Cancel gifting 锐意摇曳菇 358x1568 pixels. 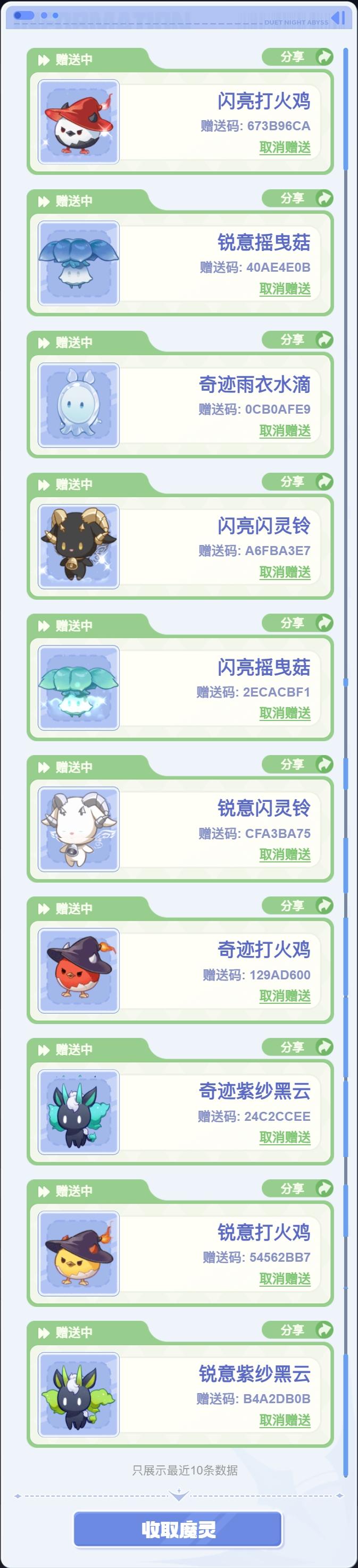coord(285,289)
